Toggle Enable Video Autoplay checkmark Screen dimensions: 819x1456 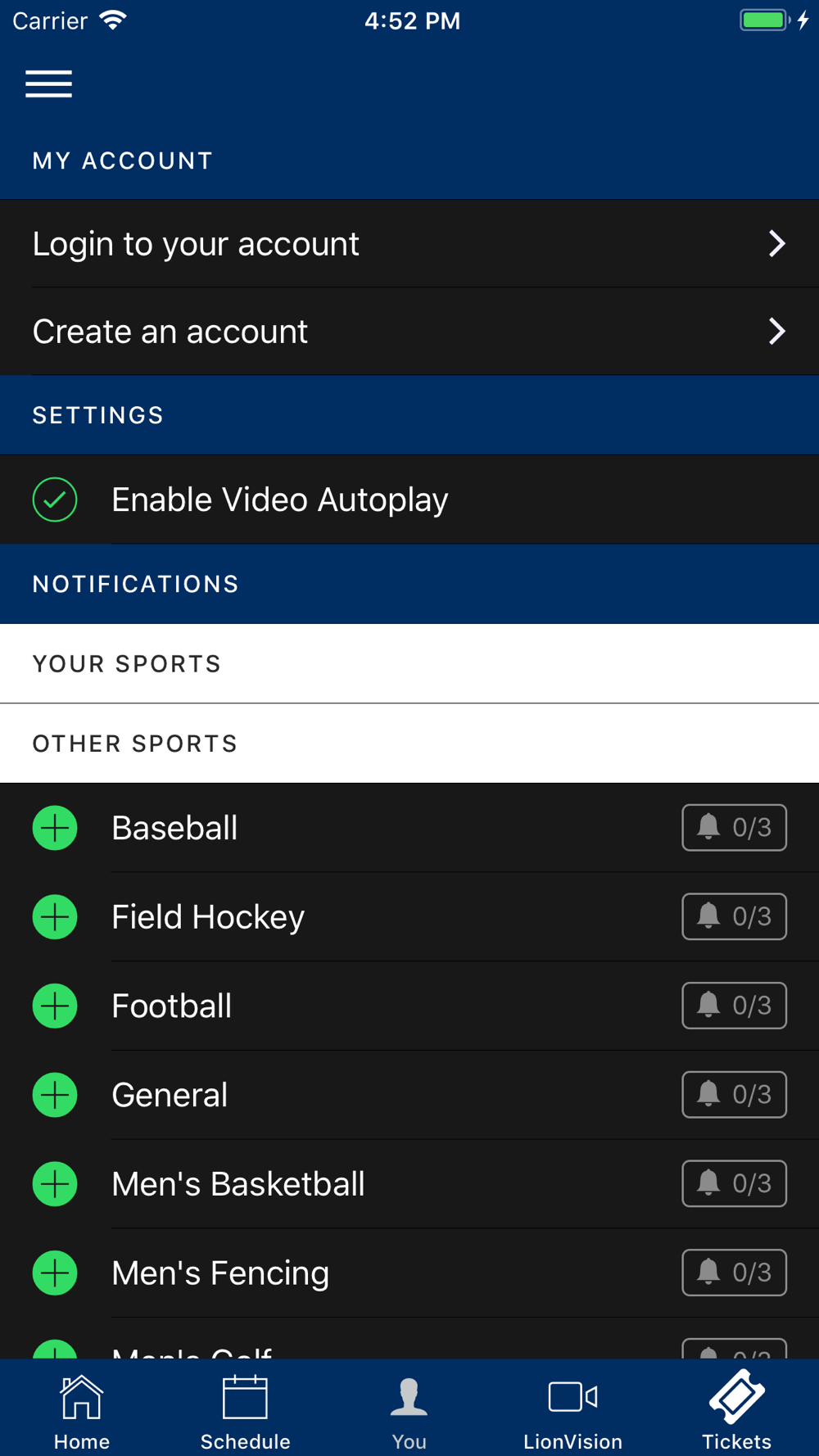coord(55,500)
